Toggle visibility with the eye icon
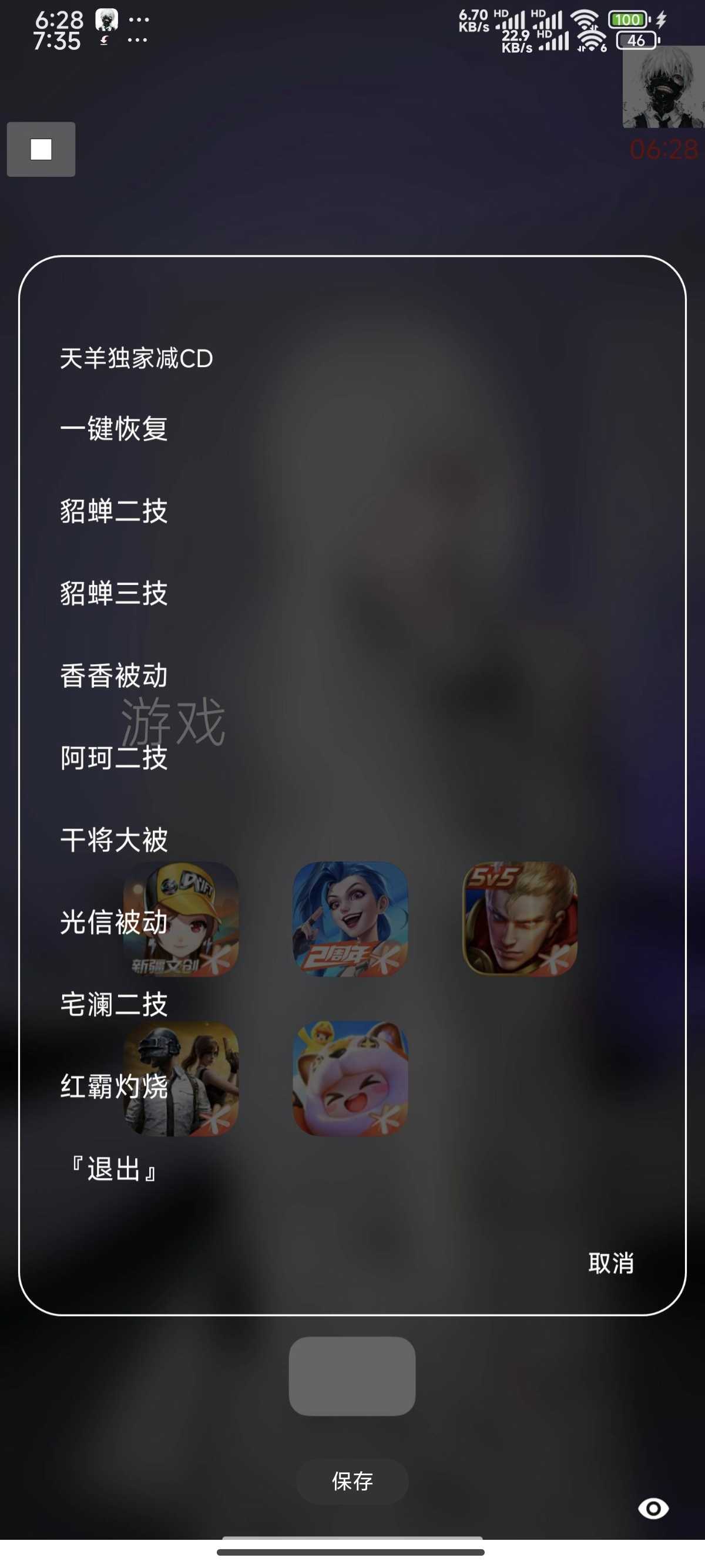Screen dimensions: 705x1568 coord(653,1508)
